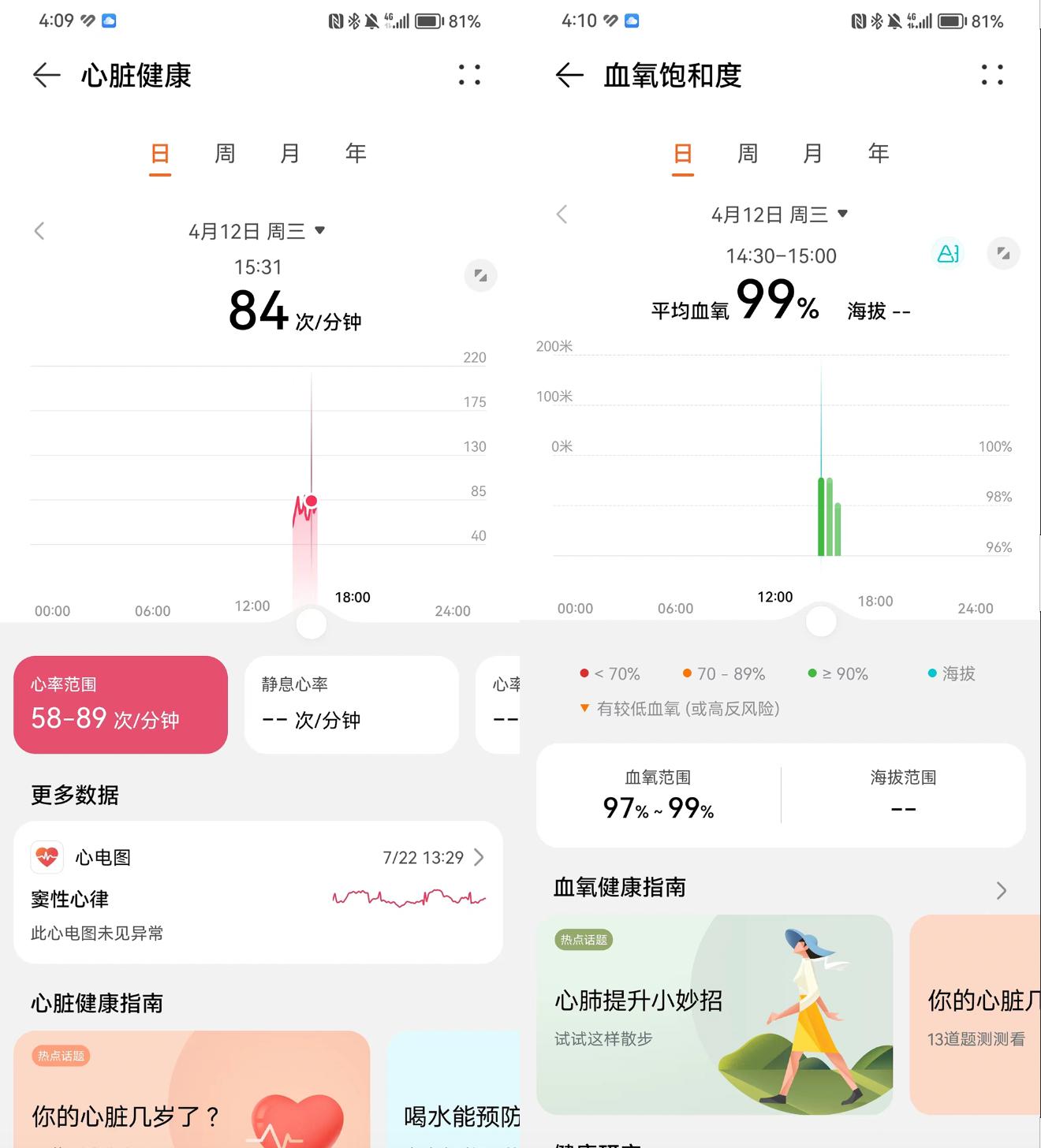Open the 心脏健康 three-dot options menu
Image resolution: width=1041 pixels, height=1148 pixels.
(x=468, y=75)
